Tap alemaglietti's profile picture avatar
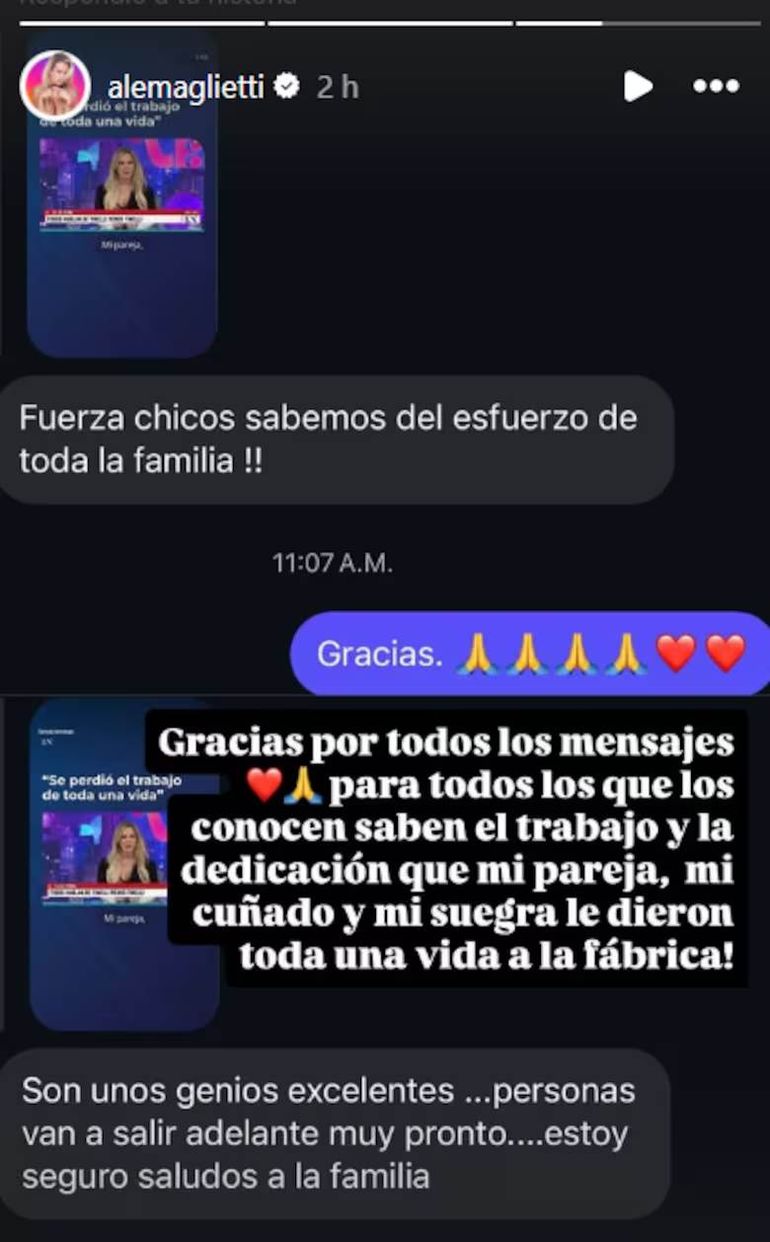This screenshot has width=770, height=1242. (55, 87)
